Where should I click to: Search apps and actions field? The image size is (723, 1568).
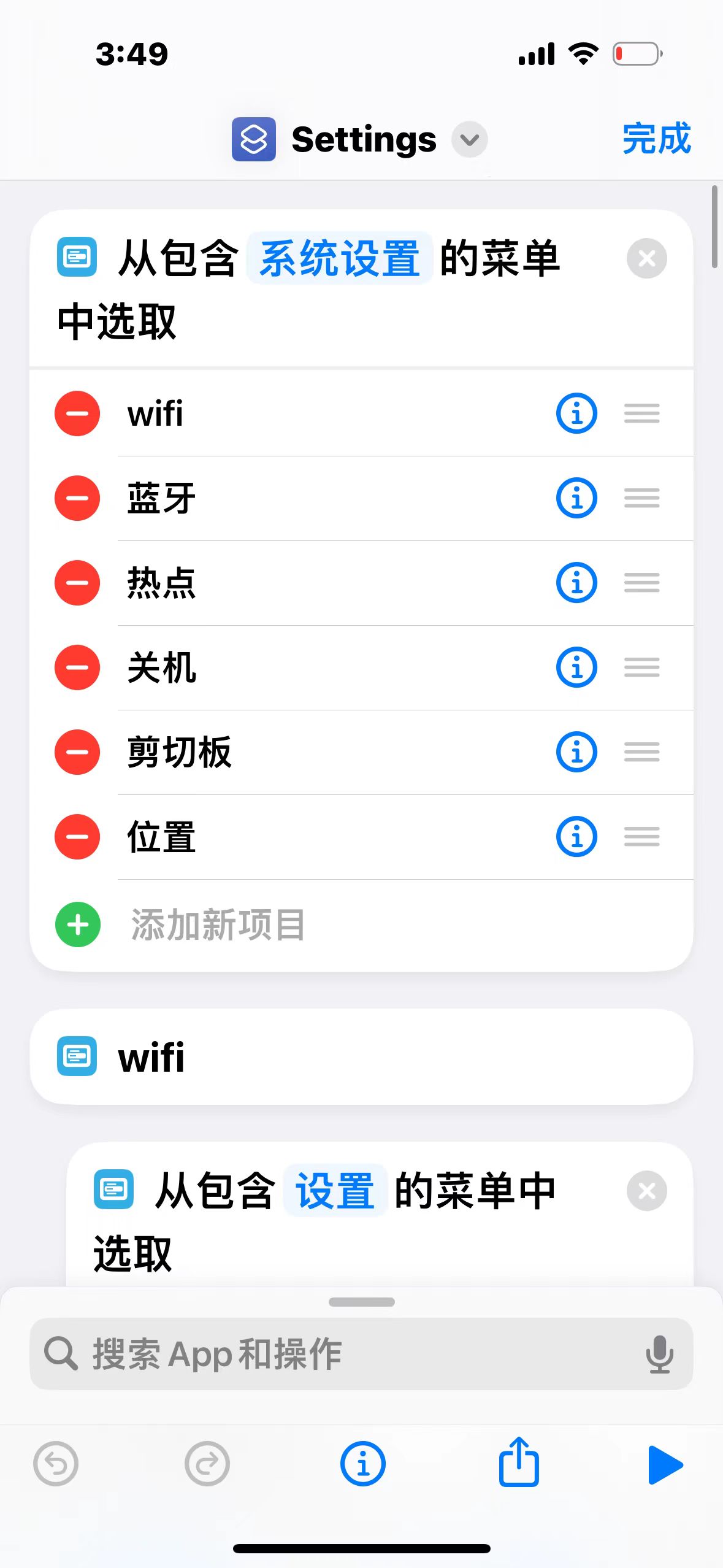[x=343, y=1354]
